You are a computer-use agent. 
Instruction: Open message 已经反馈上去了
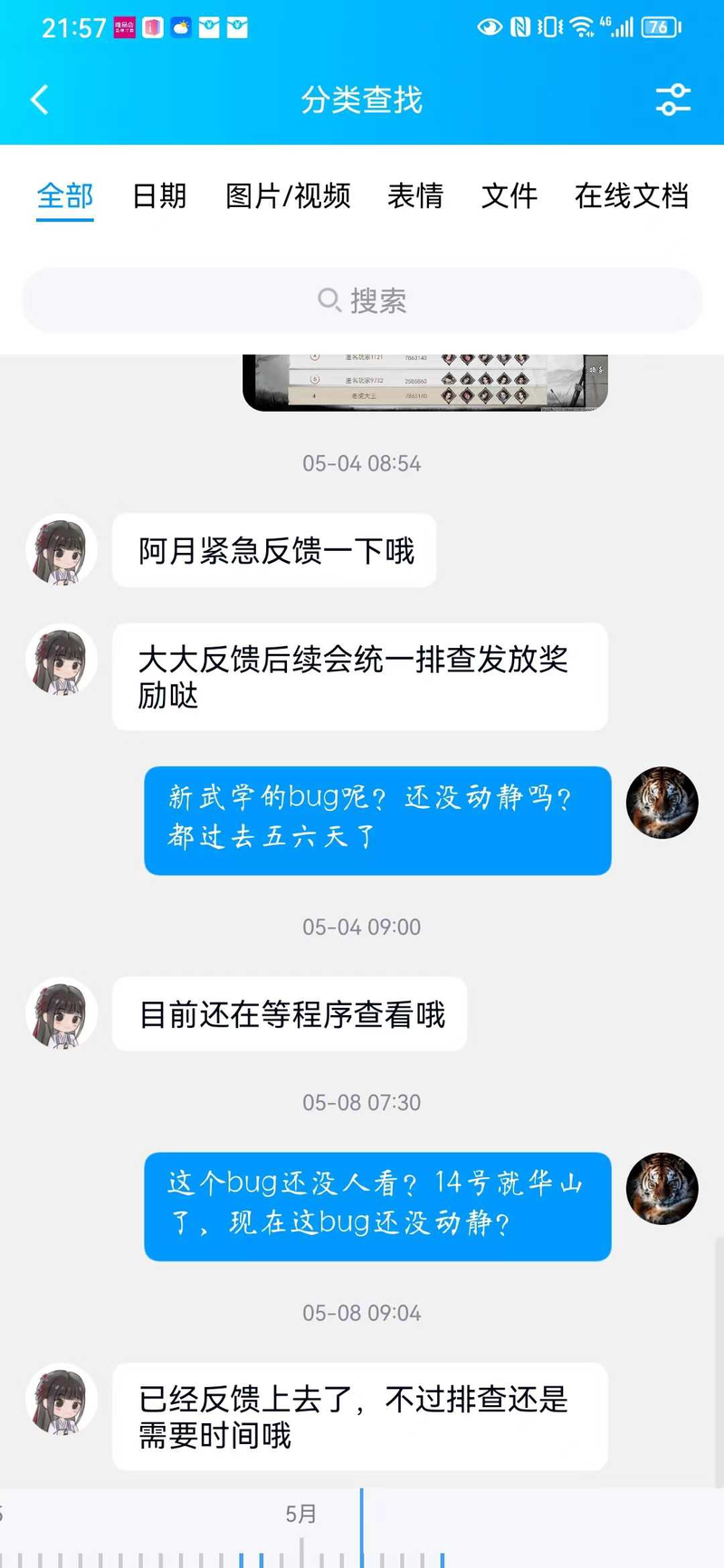coord(359,1417)
